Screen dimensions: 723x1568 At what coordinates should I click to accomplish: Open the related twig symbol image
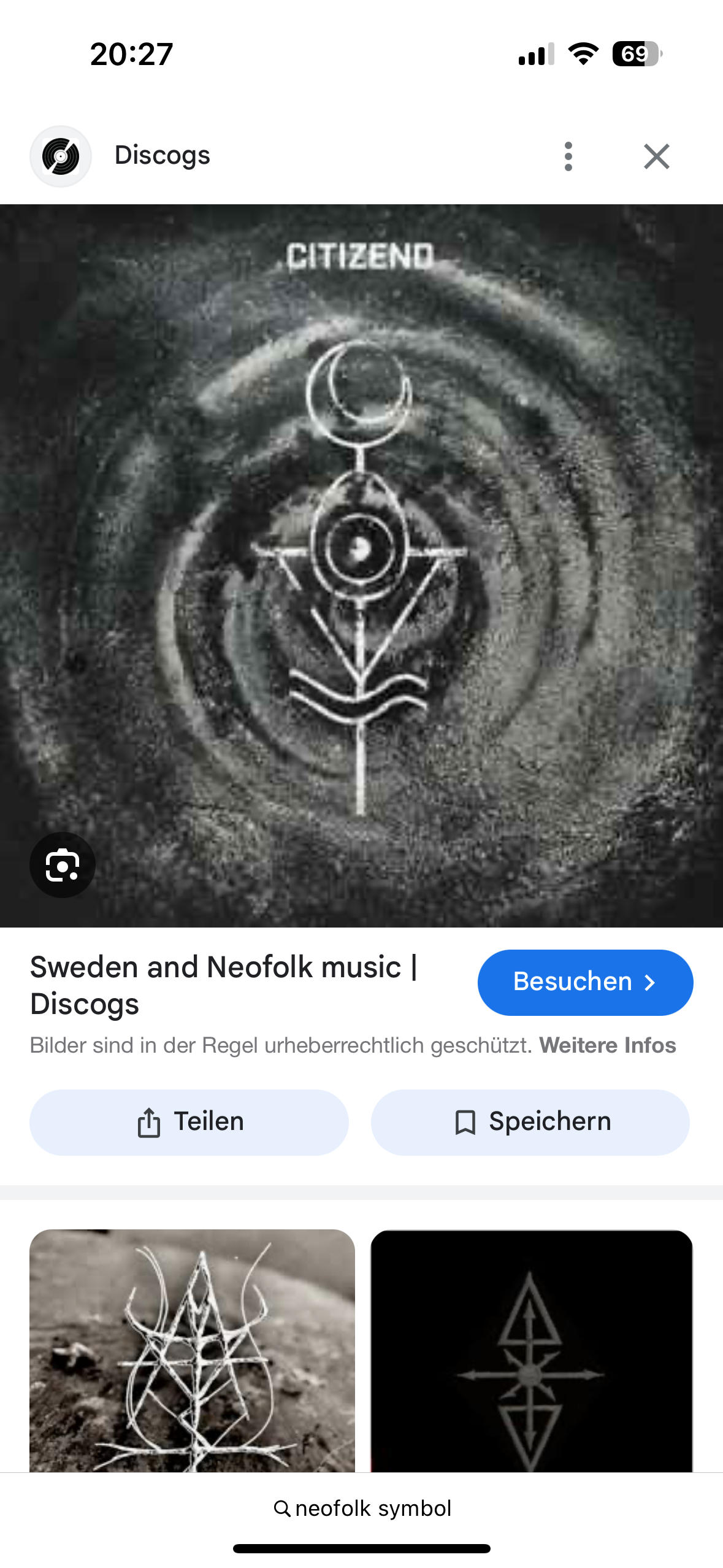pyautogui.click(x=192, y=1350)
